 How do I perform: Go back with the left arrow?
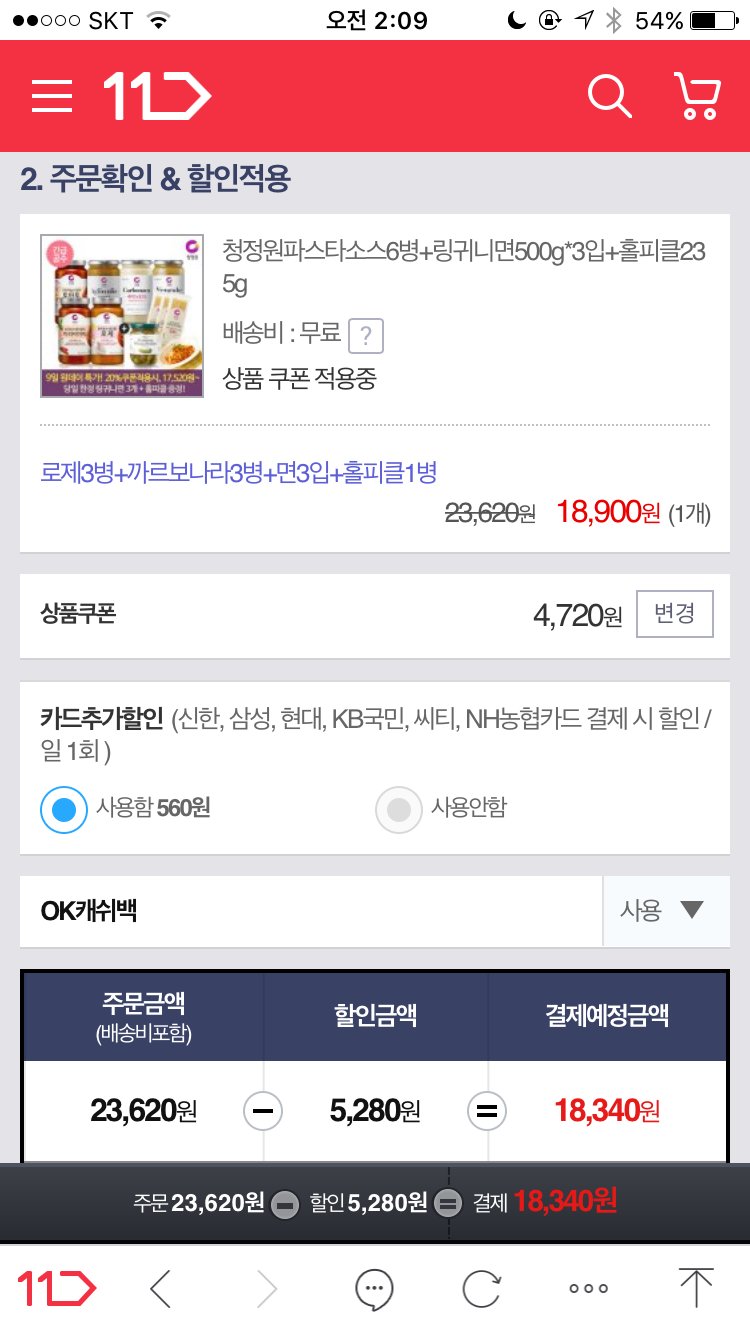pyautogui.click(x=160, y=1288)
